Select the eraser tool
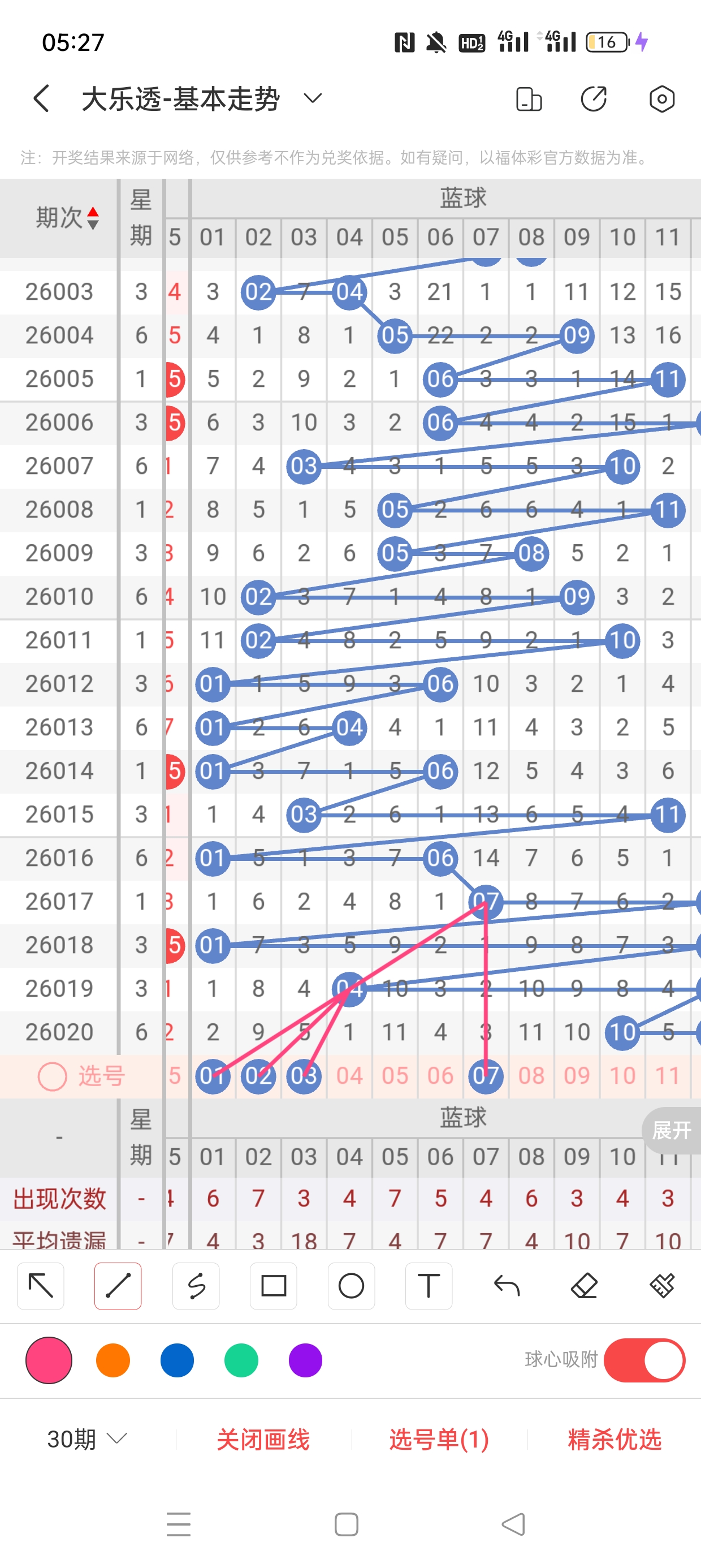The height and width of the screenshot is (1568, 701). tap(584, 1286)
